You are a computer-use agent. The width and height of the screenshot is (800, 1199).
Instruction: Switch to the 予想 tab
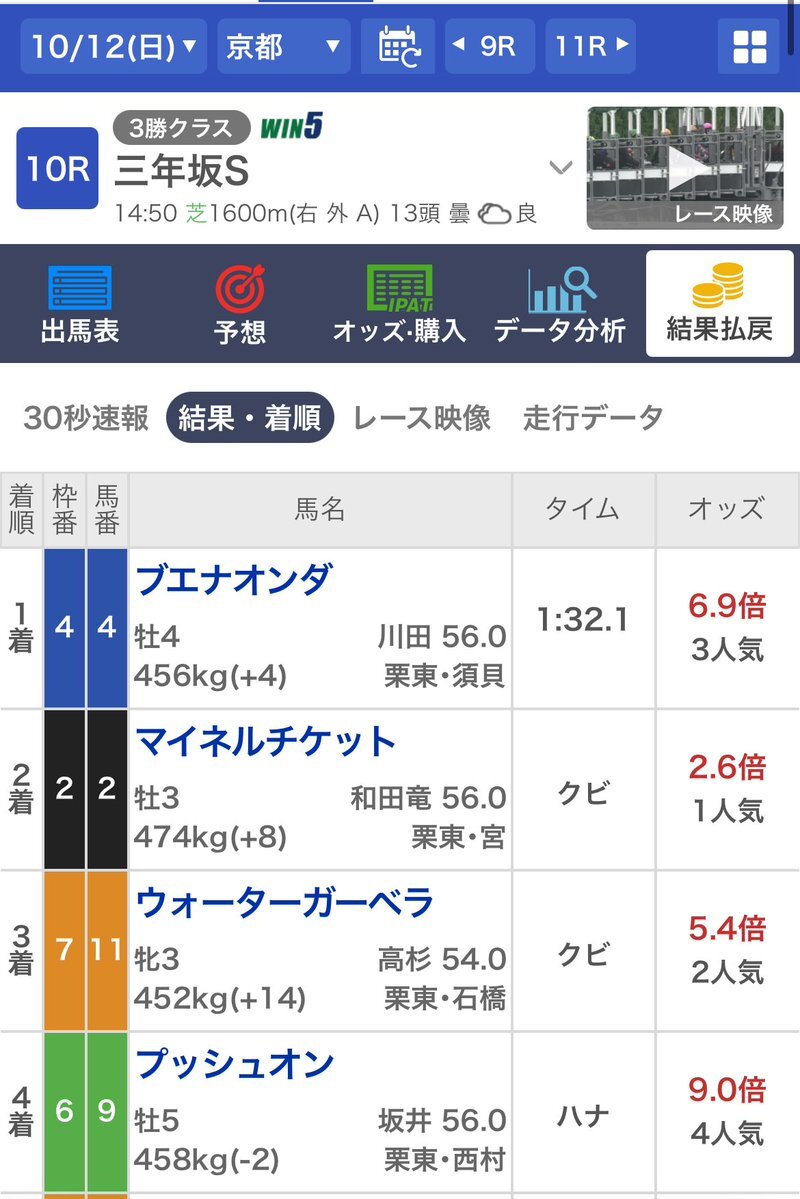(240, 304)
